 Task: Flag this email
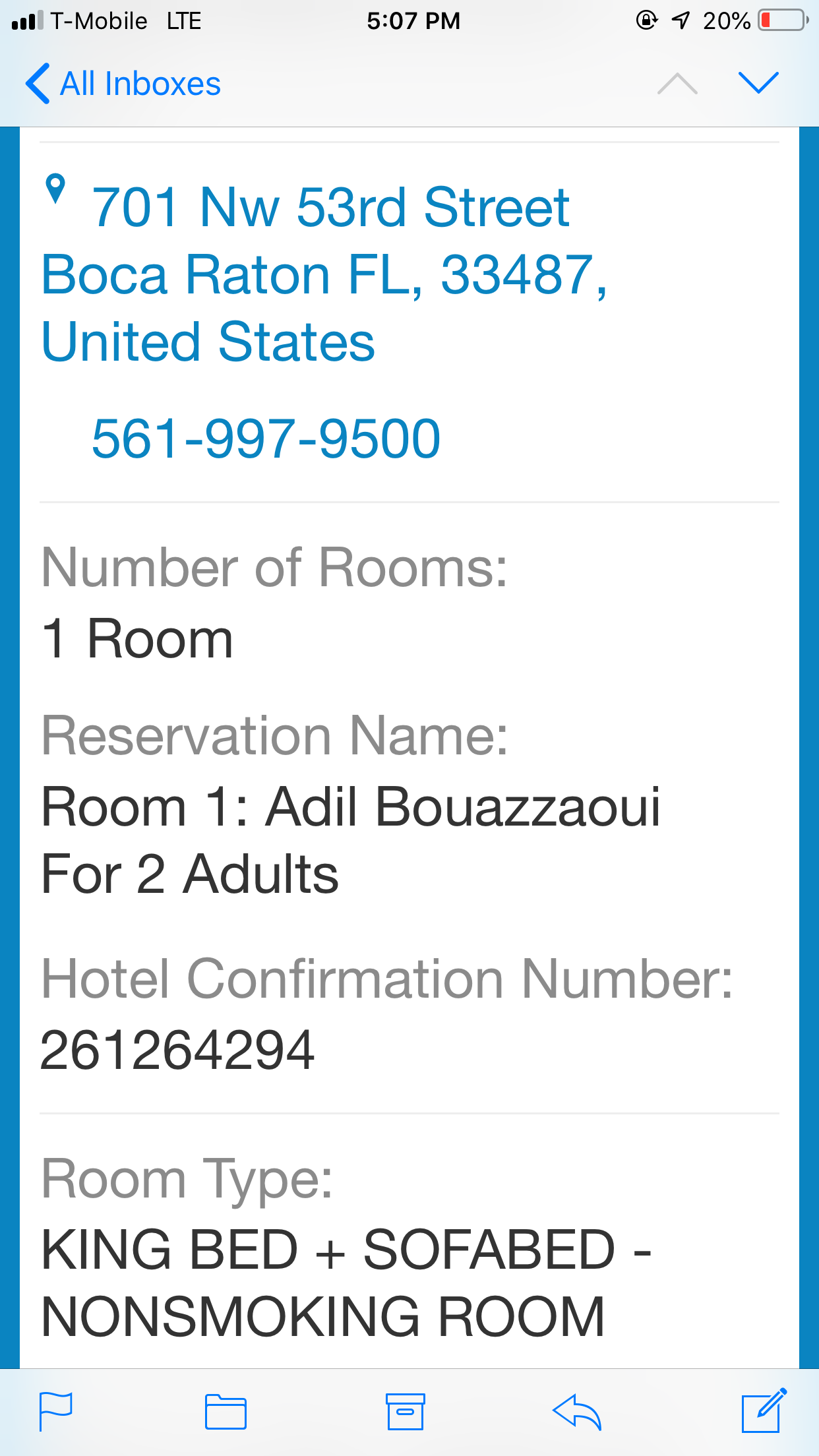tap(56, 1411)
